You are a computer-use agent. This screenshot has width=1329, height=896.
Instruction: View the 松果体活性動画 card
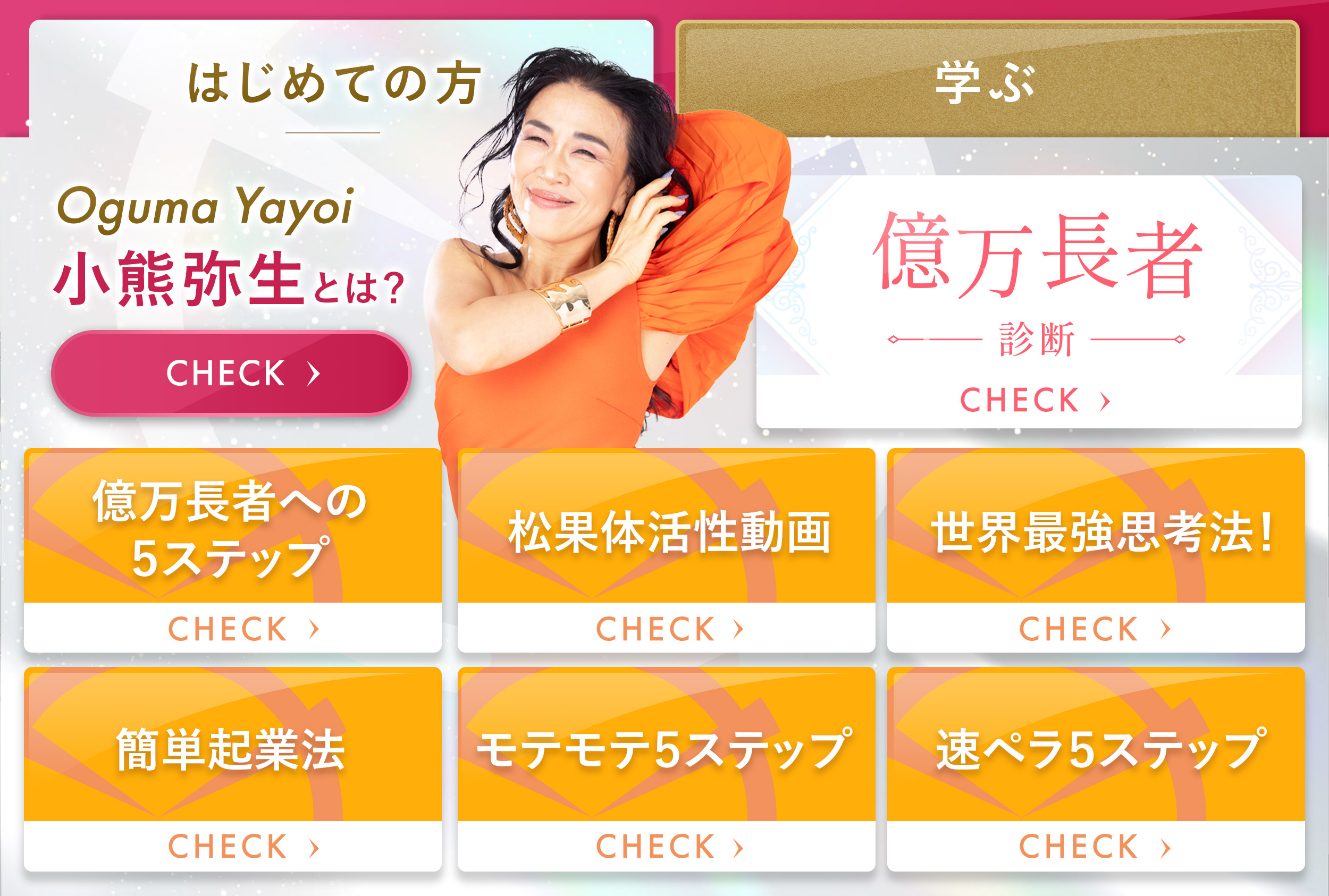(x=666, y=550)
